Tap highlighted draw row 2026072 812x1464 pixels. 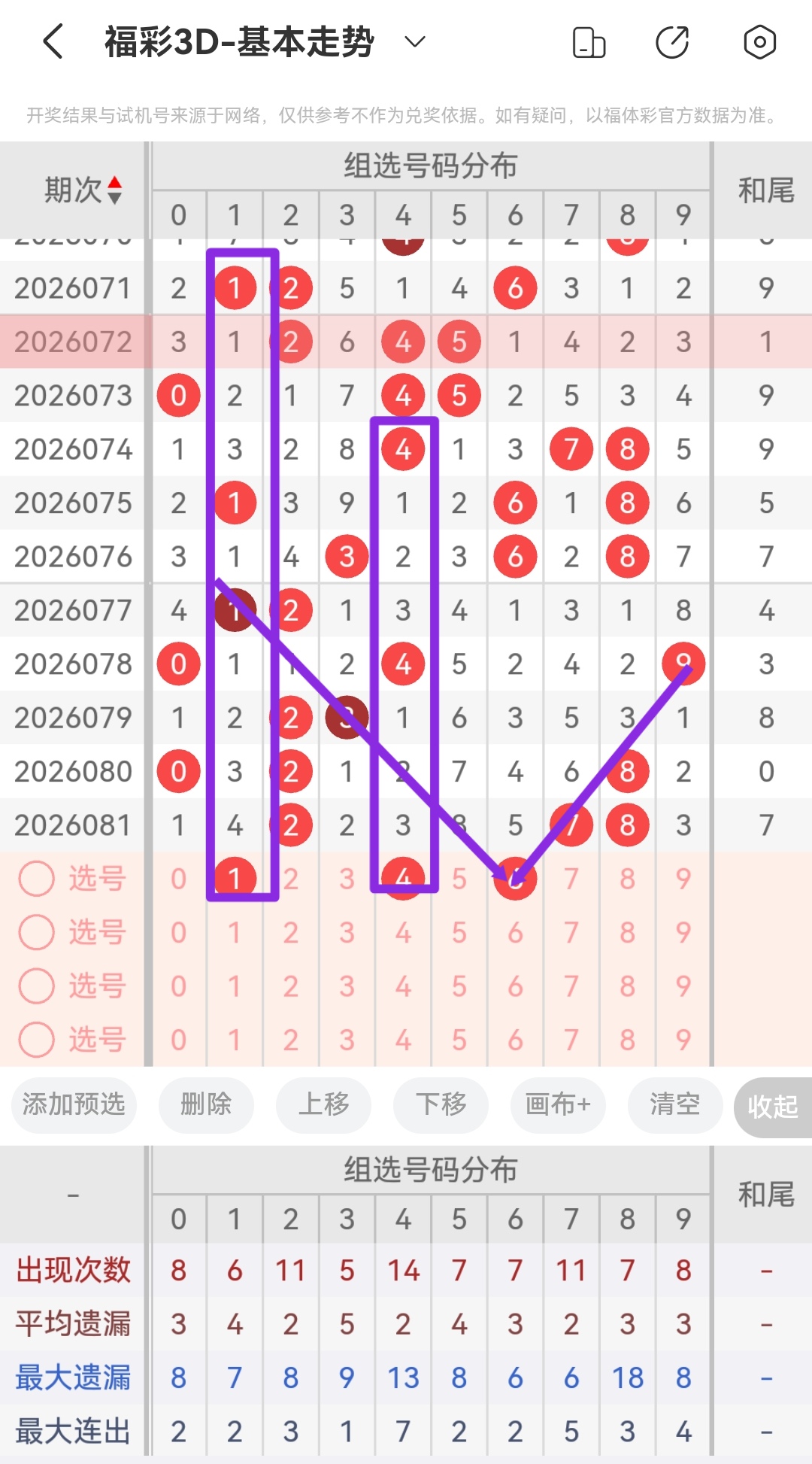pyautogui.click(x=73, y=341)
